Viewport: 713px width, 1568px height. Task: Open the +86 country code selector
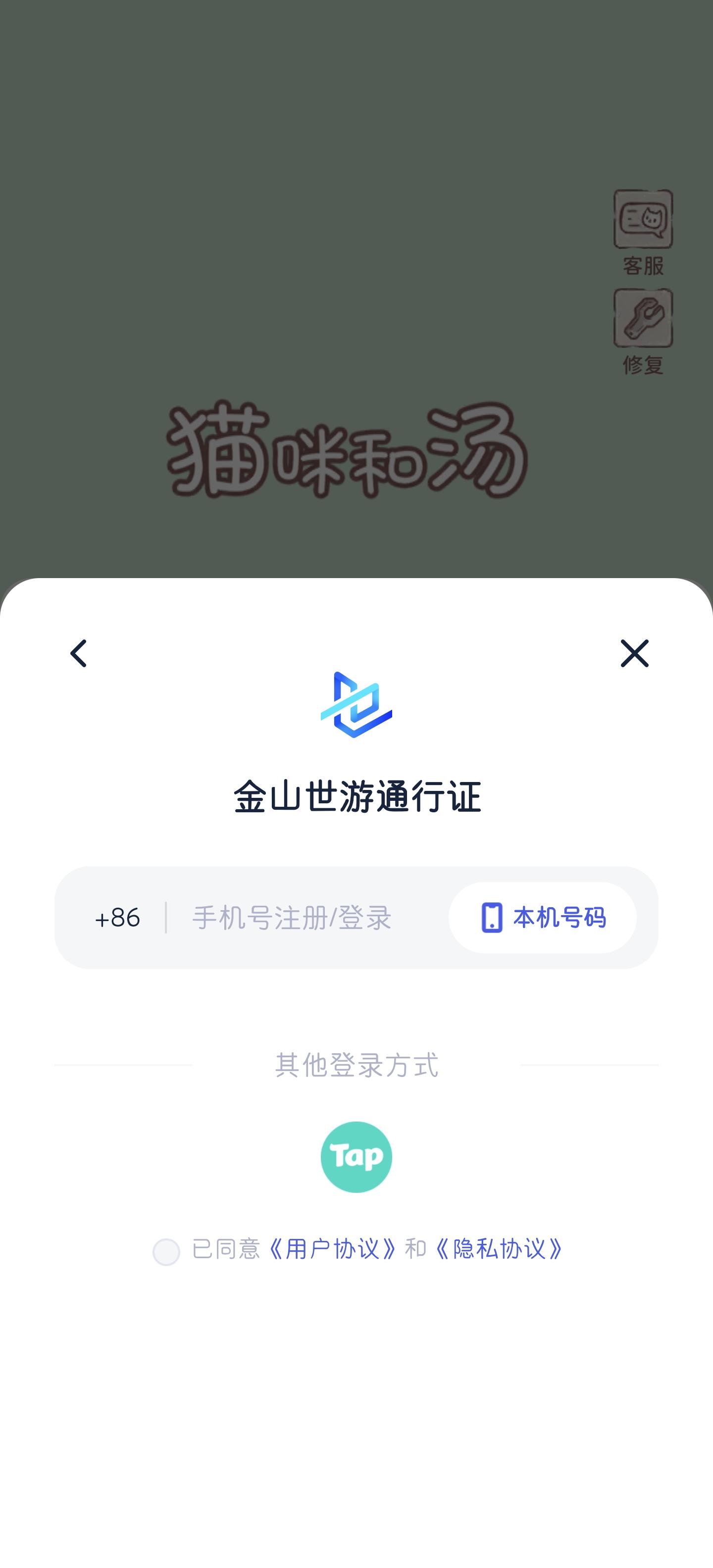click(117, 918)
